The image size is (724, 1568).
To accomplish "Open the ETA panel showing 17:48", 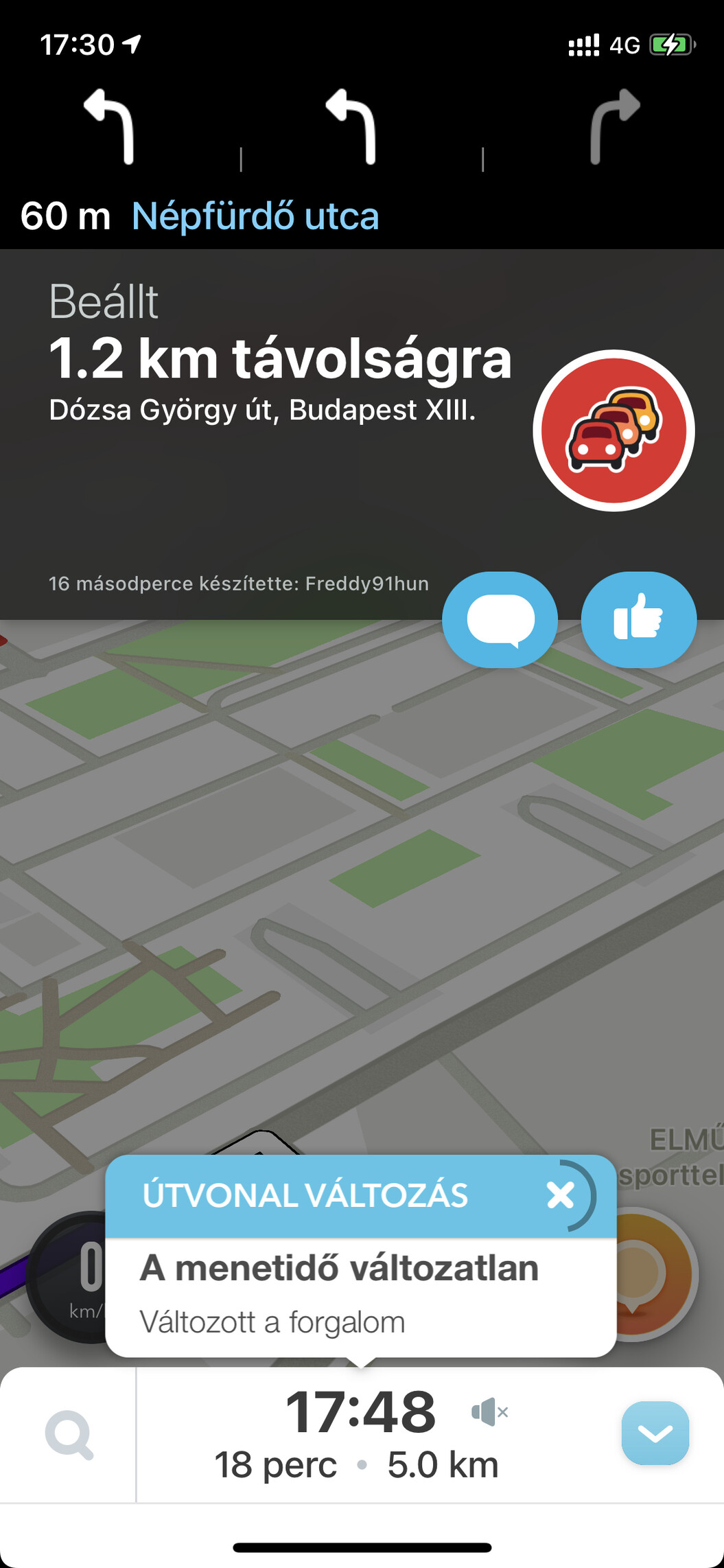I will click(x=362, y=1435).
